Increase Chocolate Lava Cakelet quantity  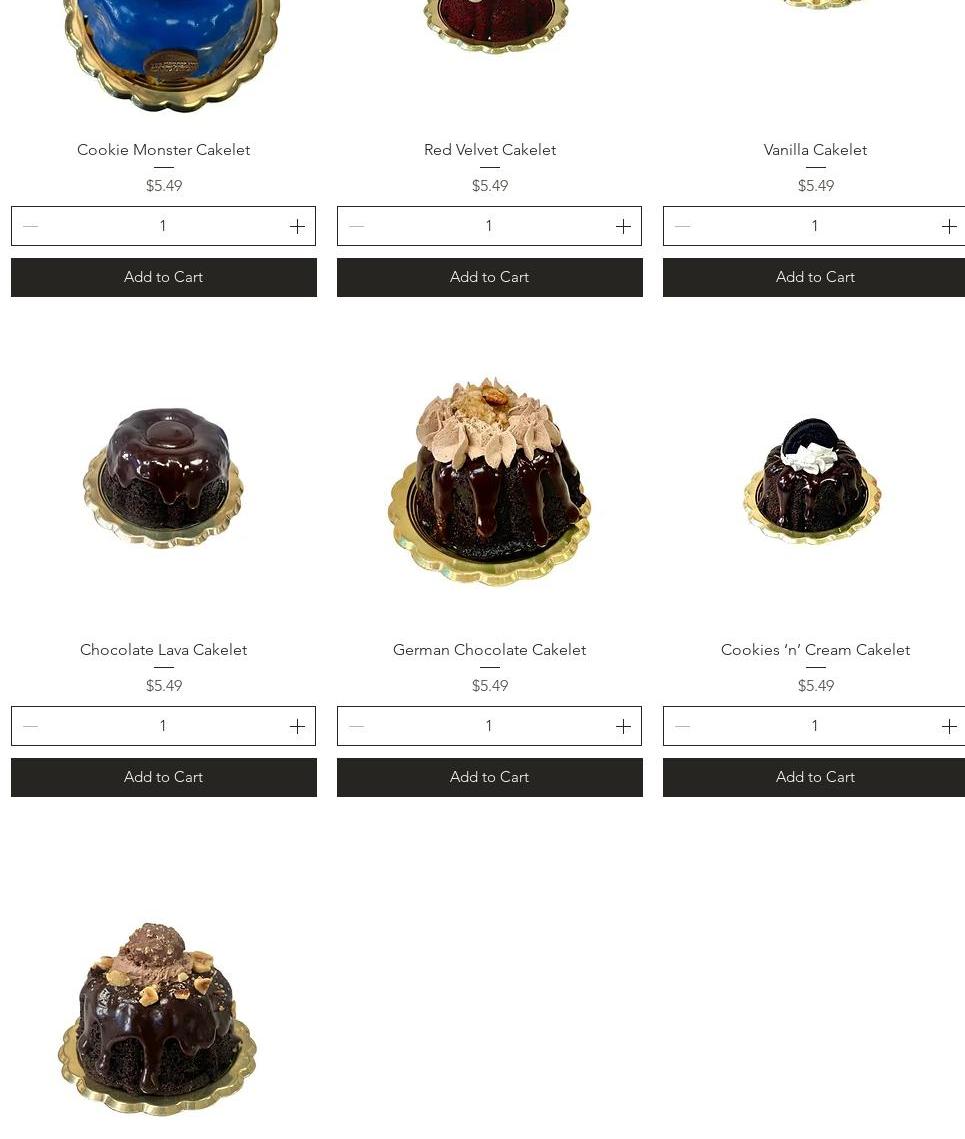(297, 726)
